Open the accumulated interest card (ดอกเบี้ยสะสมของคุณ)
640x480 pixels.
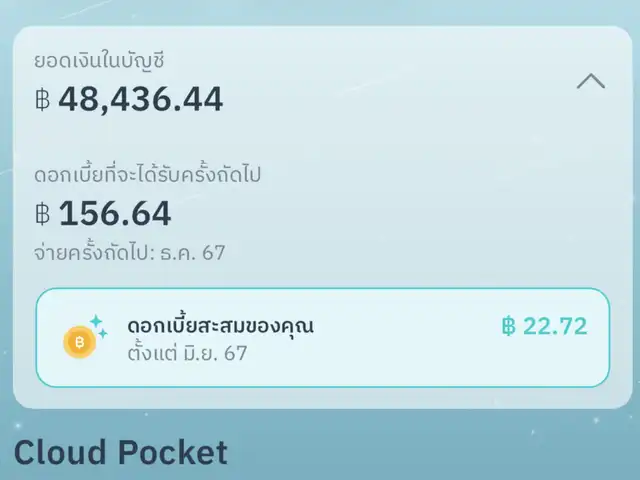point(322,338)
